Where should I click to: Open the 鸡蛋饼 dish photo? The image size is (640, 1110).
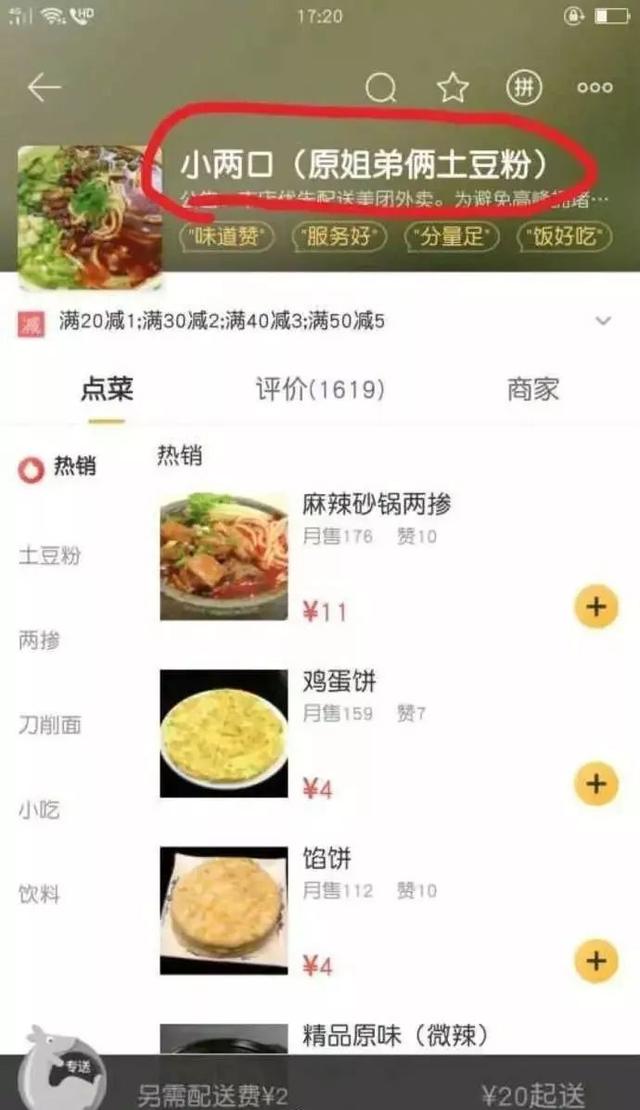(223, 733)
